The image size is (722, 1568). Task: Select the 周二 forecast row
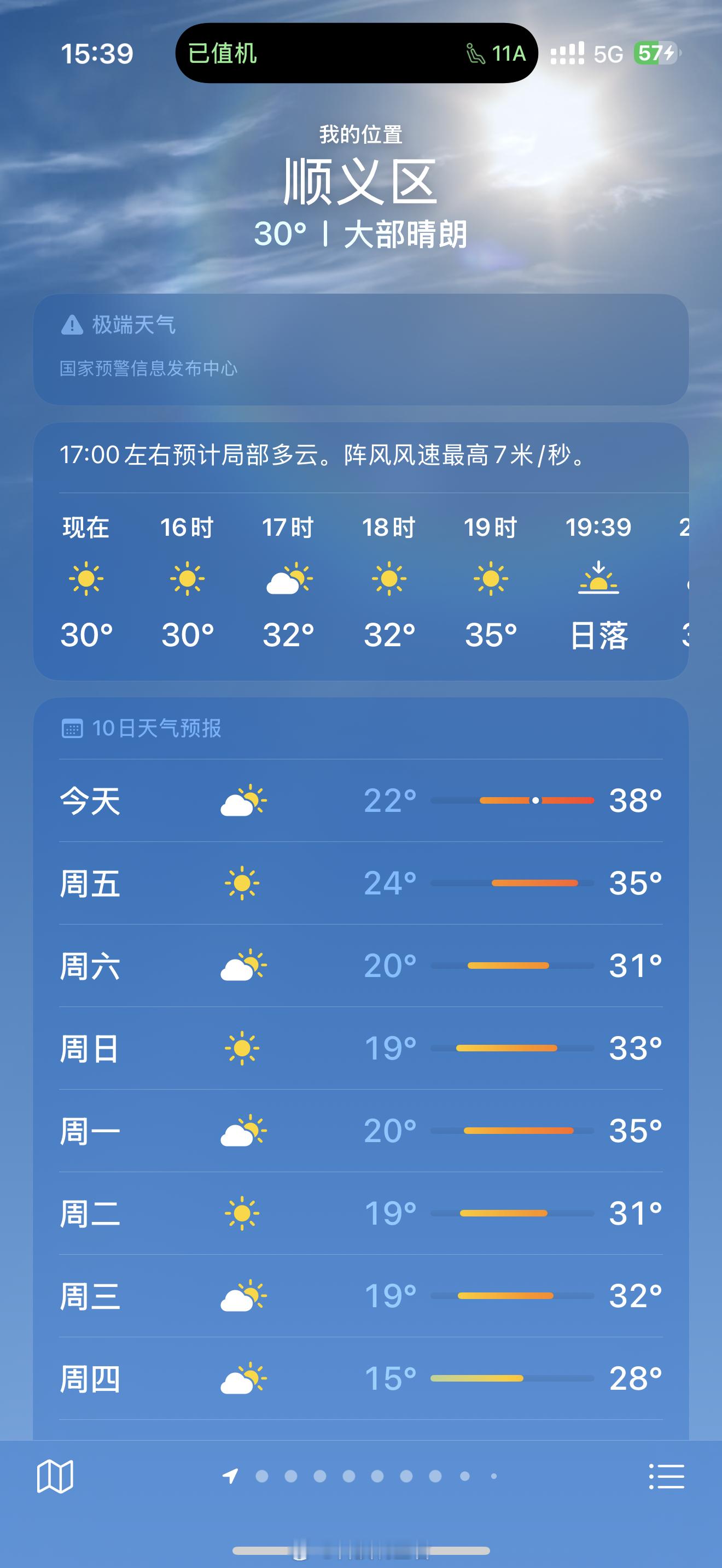coord(360,1214)
